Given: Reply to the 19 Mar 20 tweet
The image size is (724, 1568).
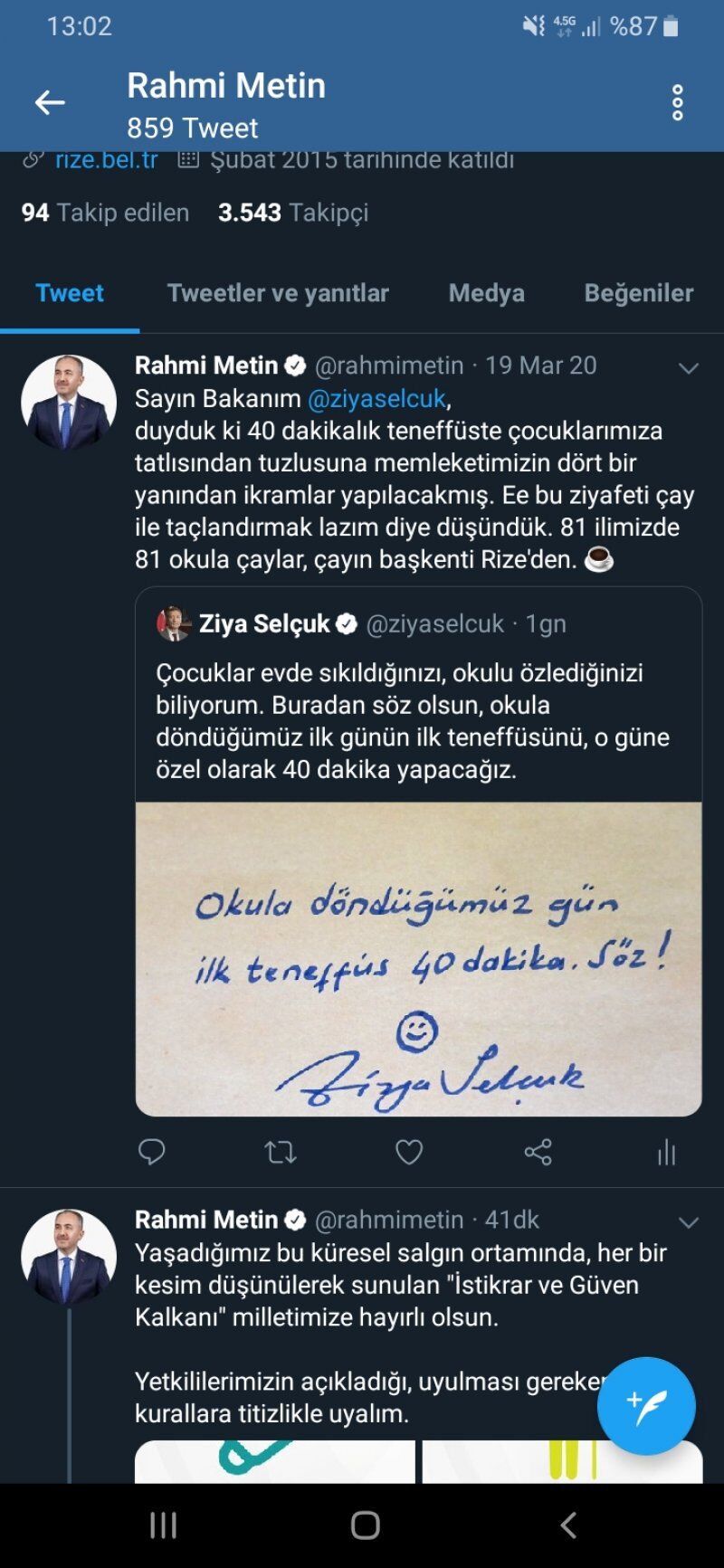Looking at the screenshot, I should pos(151,1152).
